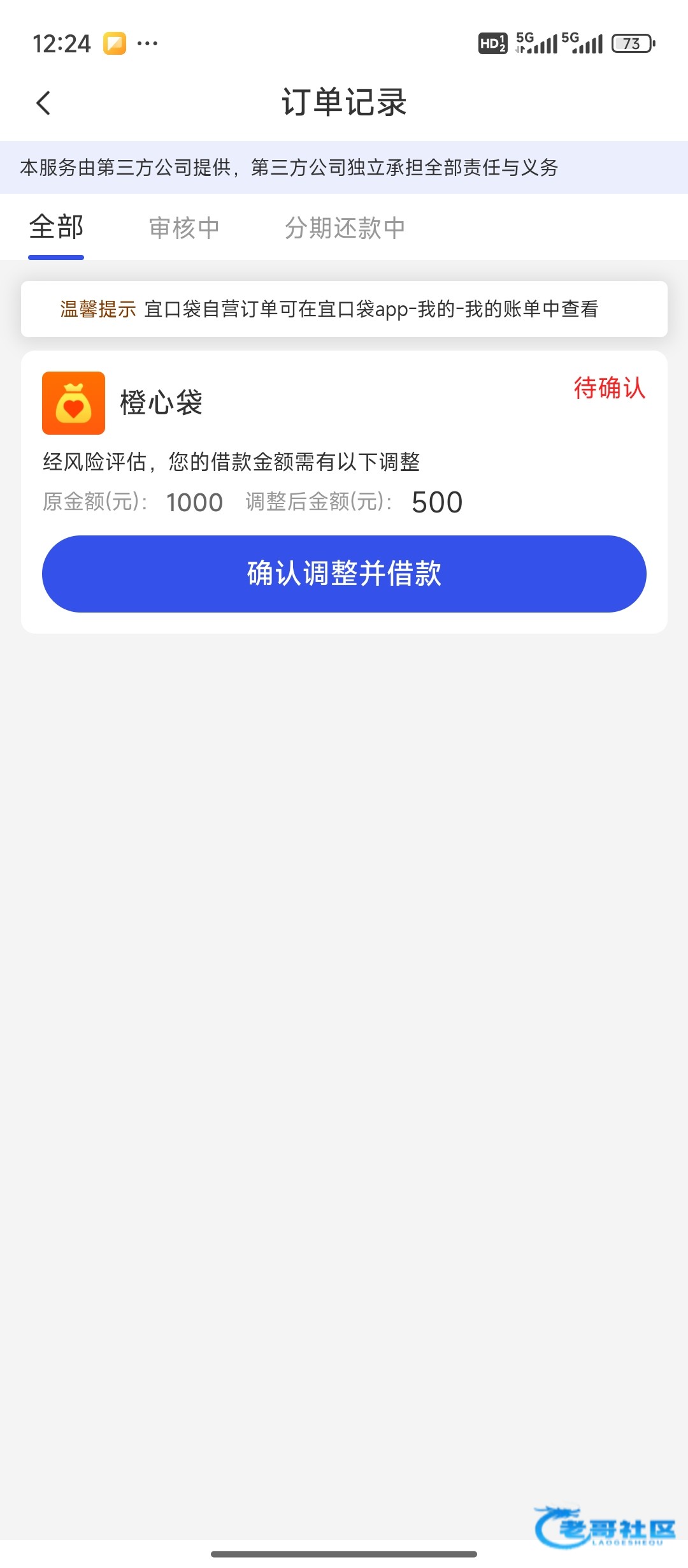The height and width of the screenshot is (1568, 688).
Task: Tap 确认调整并借款 button
Action: 344,574
